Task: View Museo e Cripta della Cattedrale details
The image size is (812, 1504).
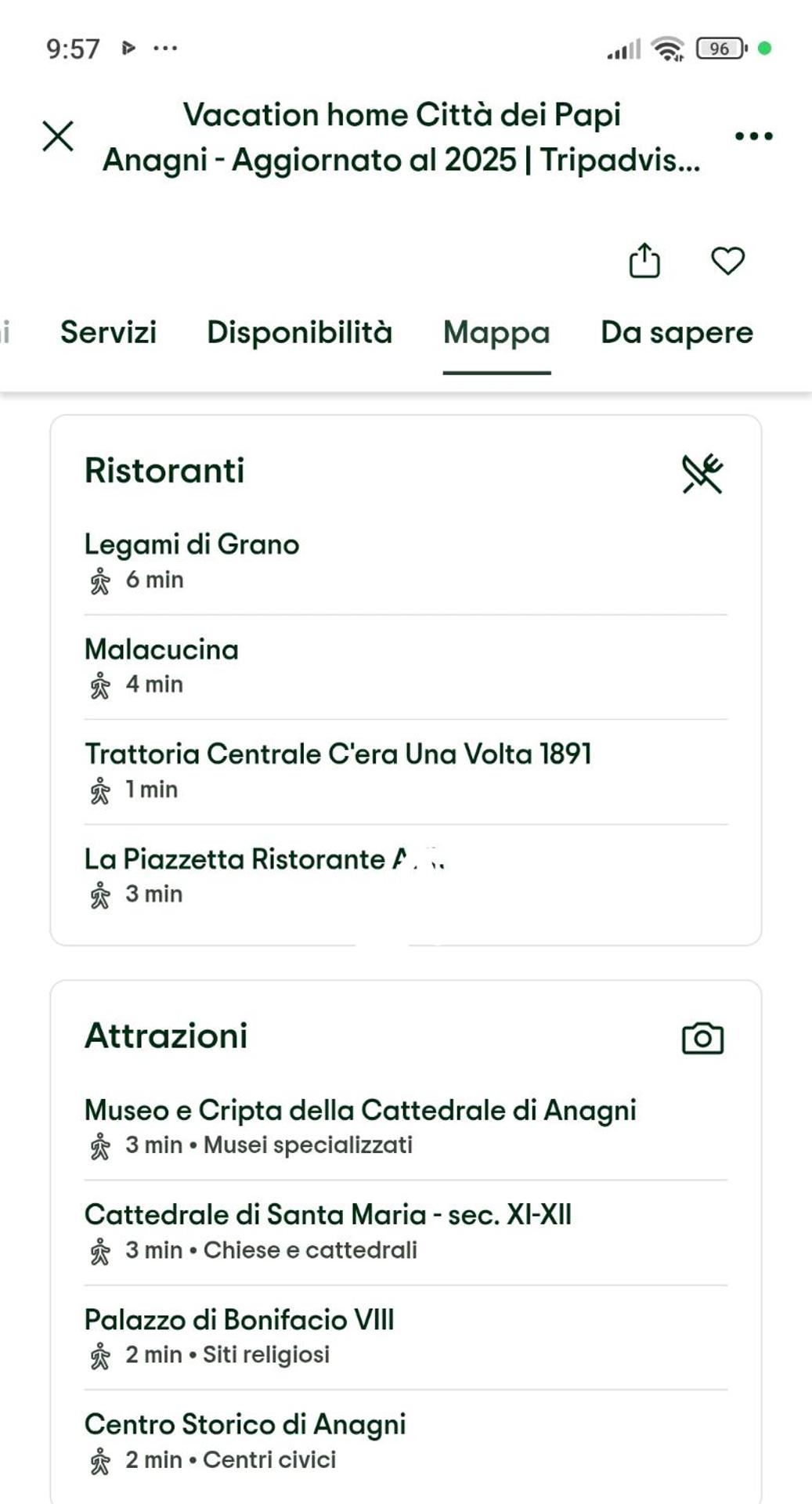Action: pyautogui.click(x=361, y=1108)
